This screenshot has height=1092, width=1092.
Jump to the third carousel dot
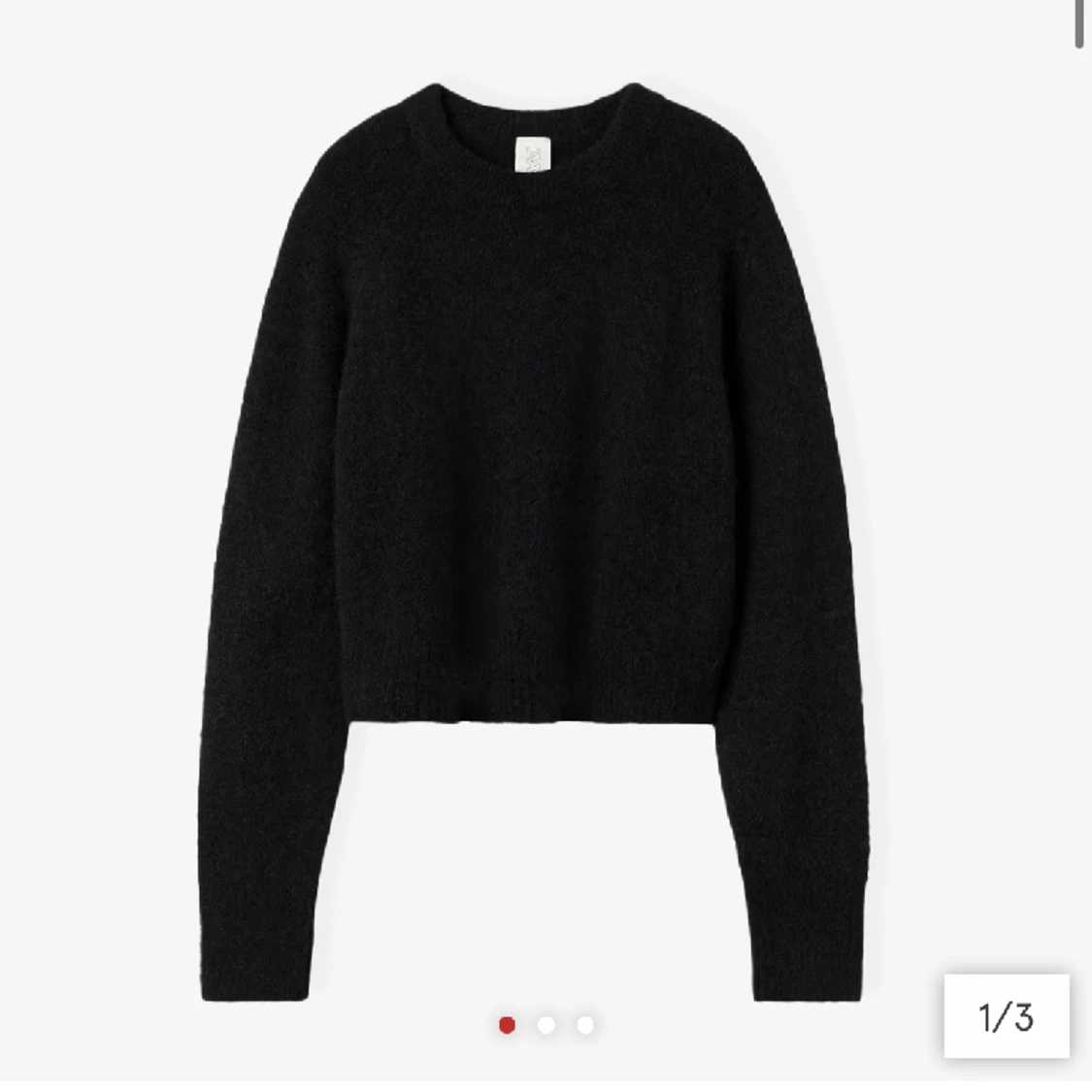pos(585,1025)
